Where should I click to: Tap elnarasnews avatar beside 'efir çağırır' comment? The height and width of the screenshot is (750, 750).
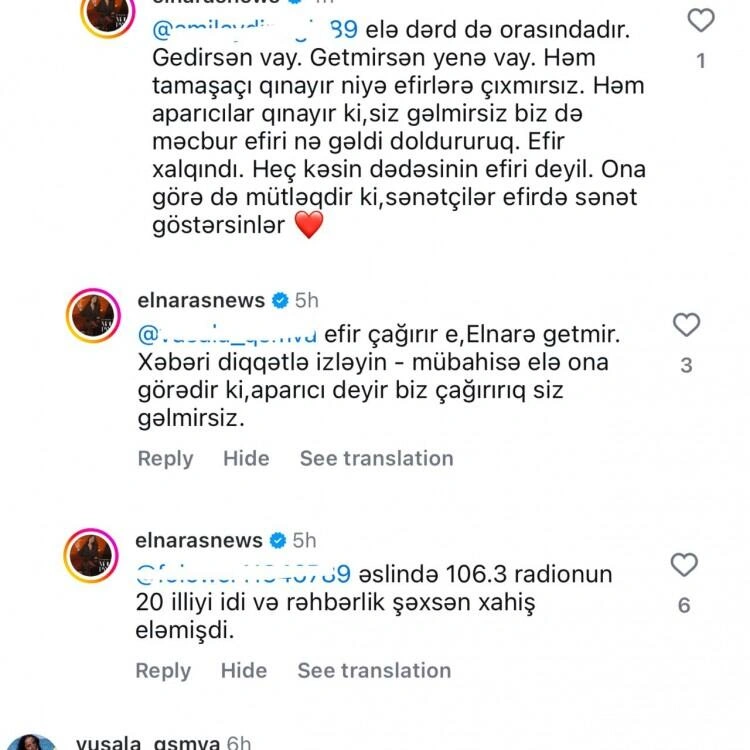point(92,319)
